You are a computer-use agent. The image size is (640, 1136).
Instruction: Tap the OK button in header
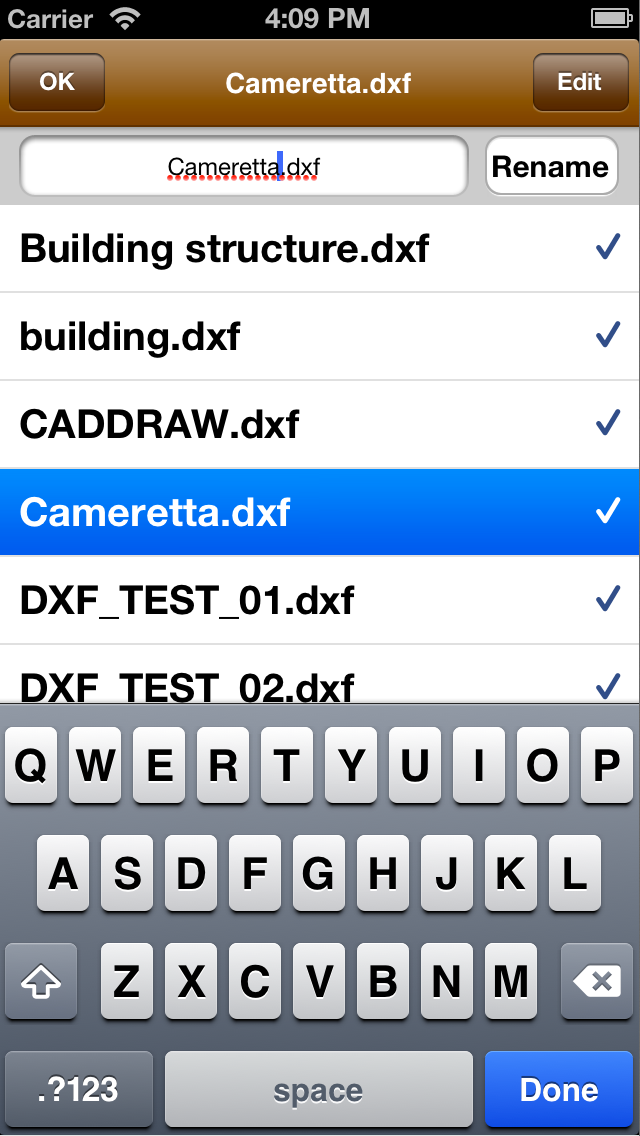pos(57,82)
